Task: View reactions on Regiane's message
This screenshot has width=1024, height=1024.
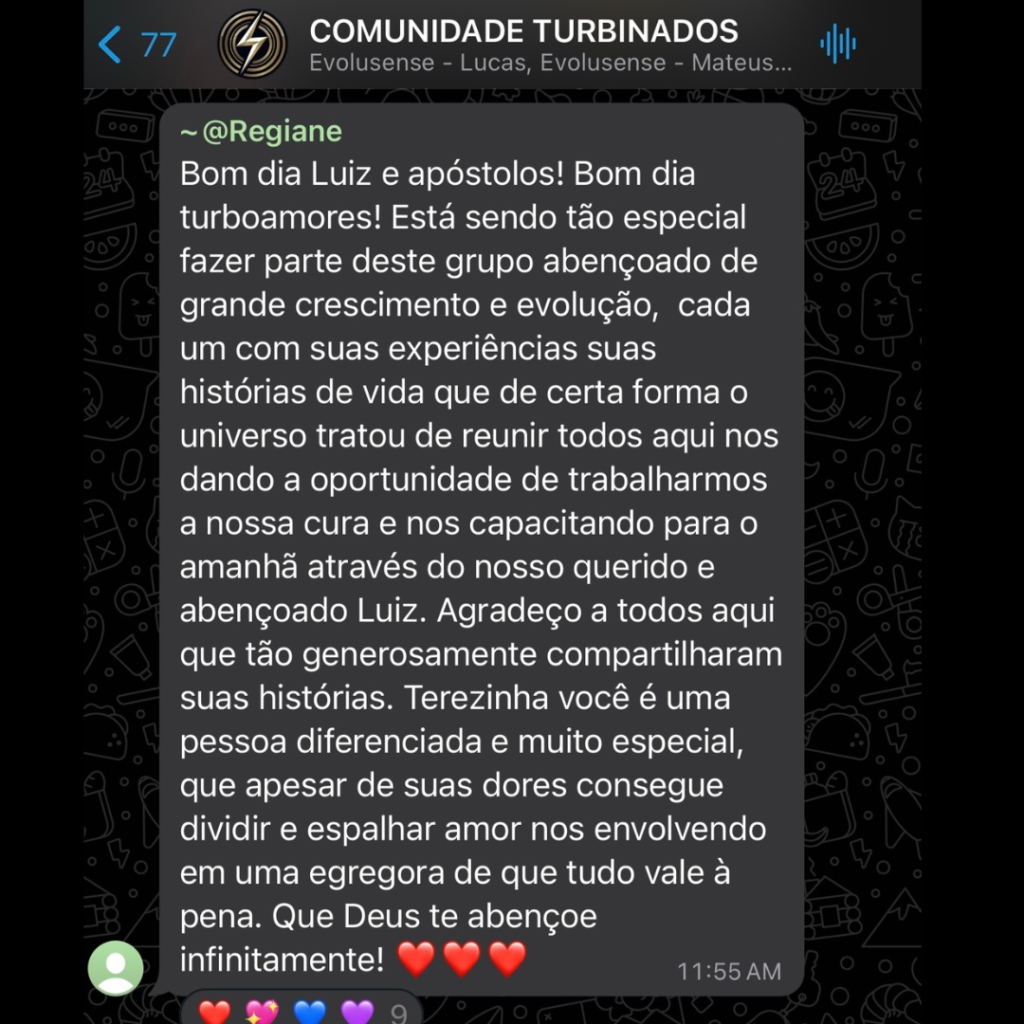Action: point(300,1012)
